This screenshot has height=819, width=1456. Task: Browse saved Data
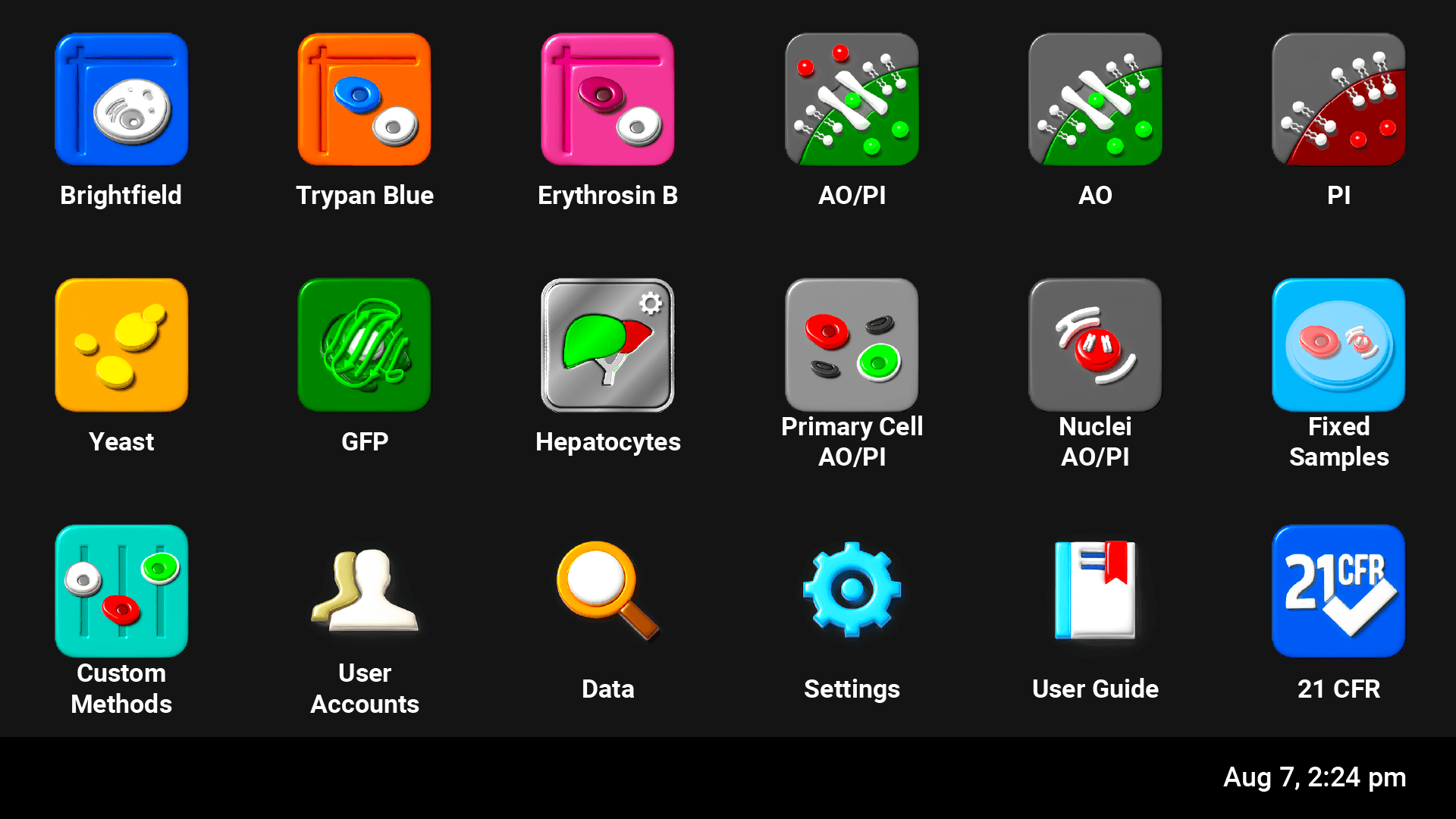607,591
